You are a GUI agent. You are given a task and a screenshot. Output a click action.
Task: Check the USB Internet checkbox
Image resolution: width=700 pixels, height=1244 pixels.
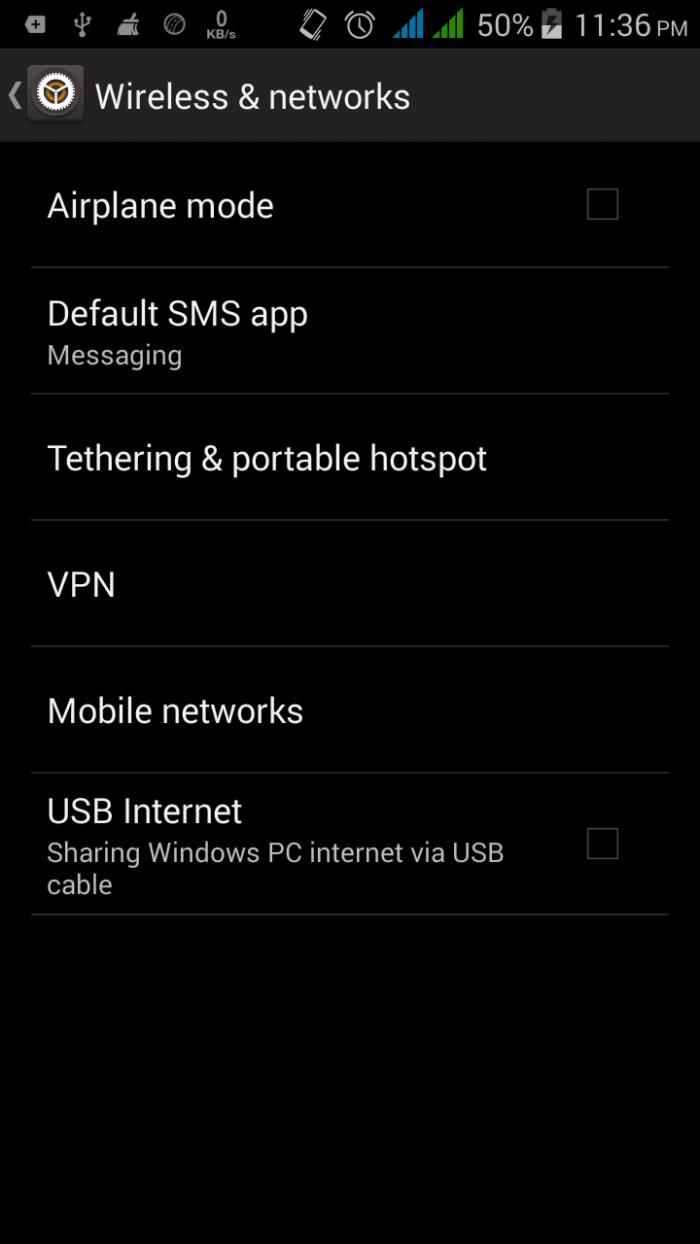click(x=602, y=844)
